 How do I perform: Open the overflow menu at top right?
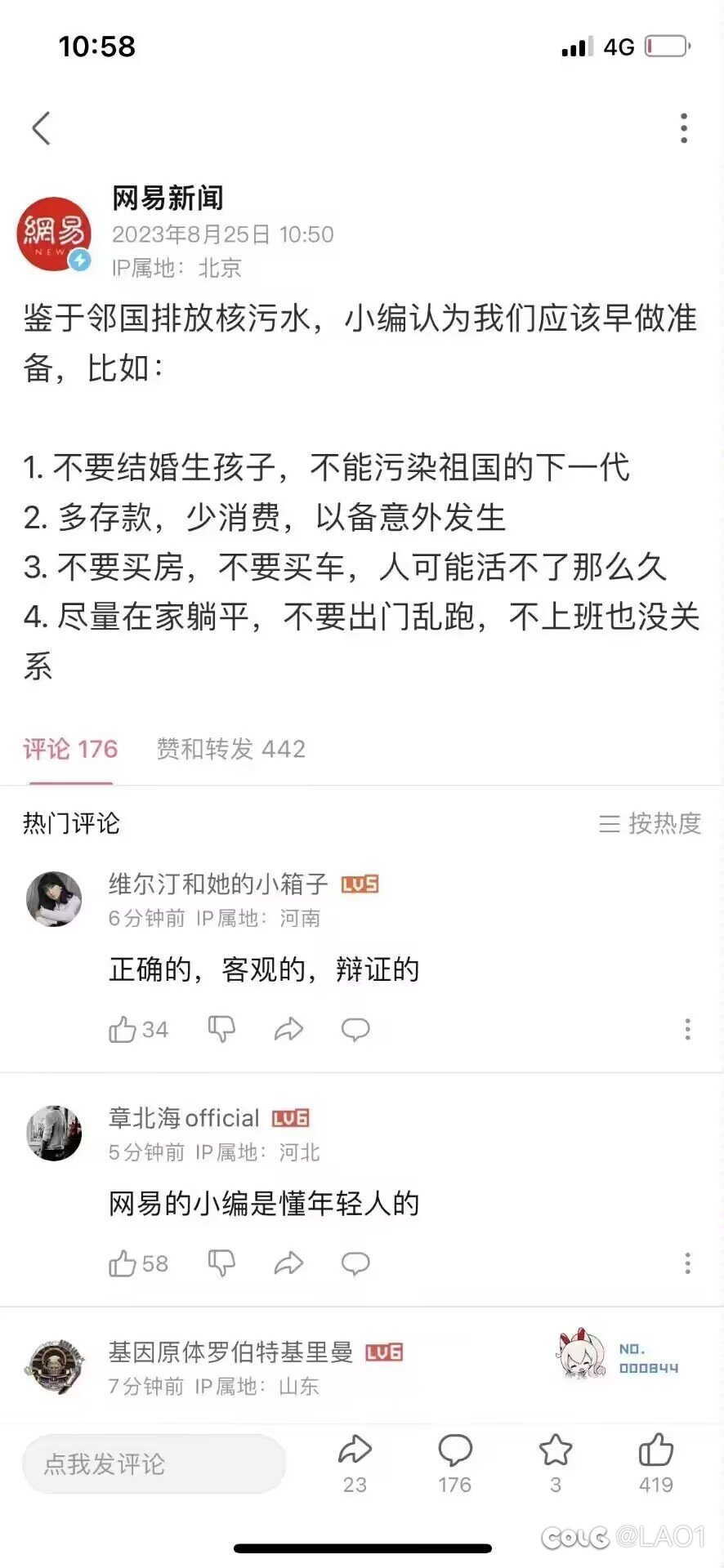point(684,128)
